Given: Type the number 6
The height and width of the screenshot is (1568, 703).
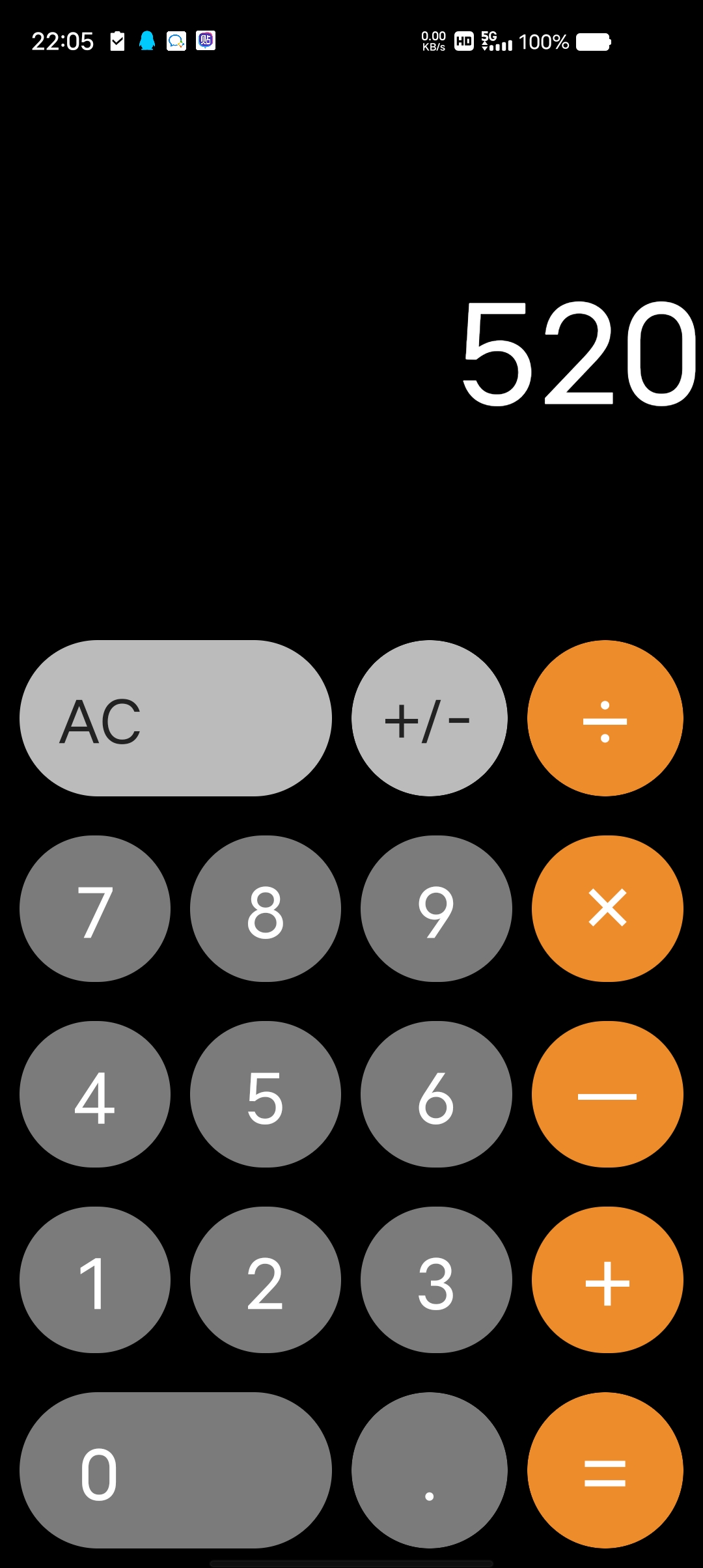Looking at the screenshot, I should [x=435, y=1094].
